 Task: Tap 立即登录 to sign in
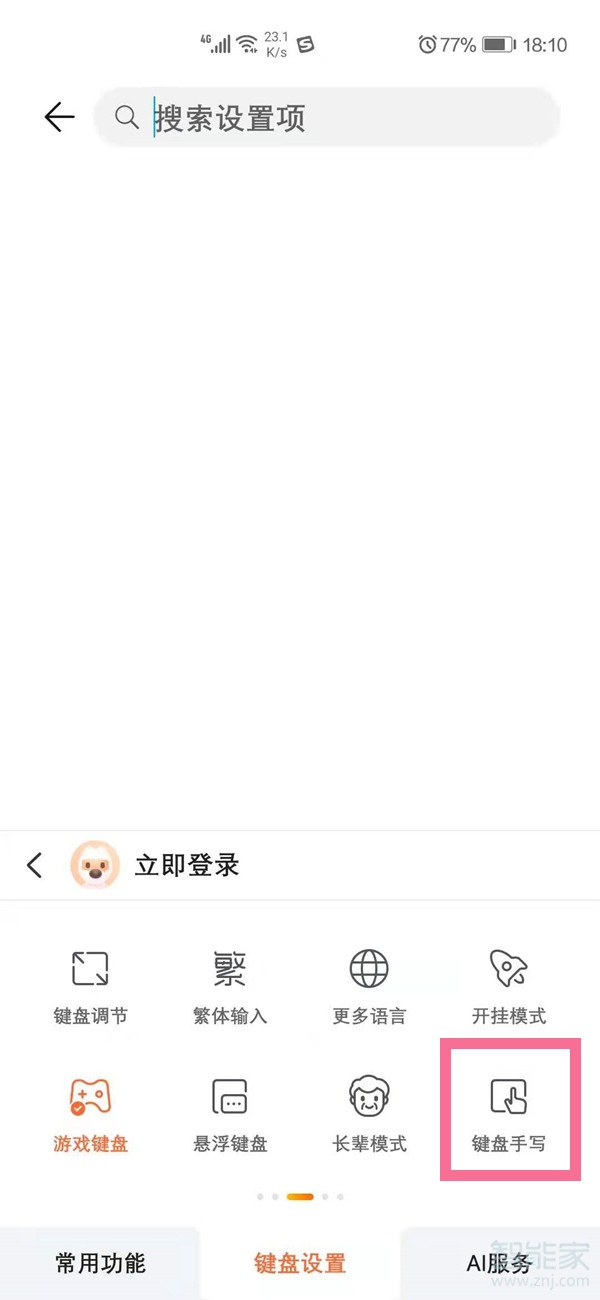pyautogui.click(x=187, y=865)
